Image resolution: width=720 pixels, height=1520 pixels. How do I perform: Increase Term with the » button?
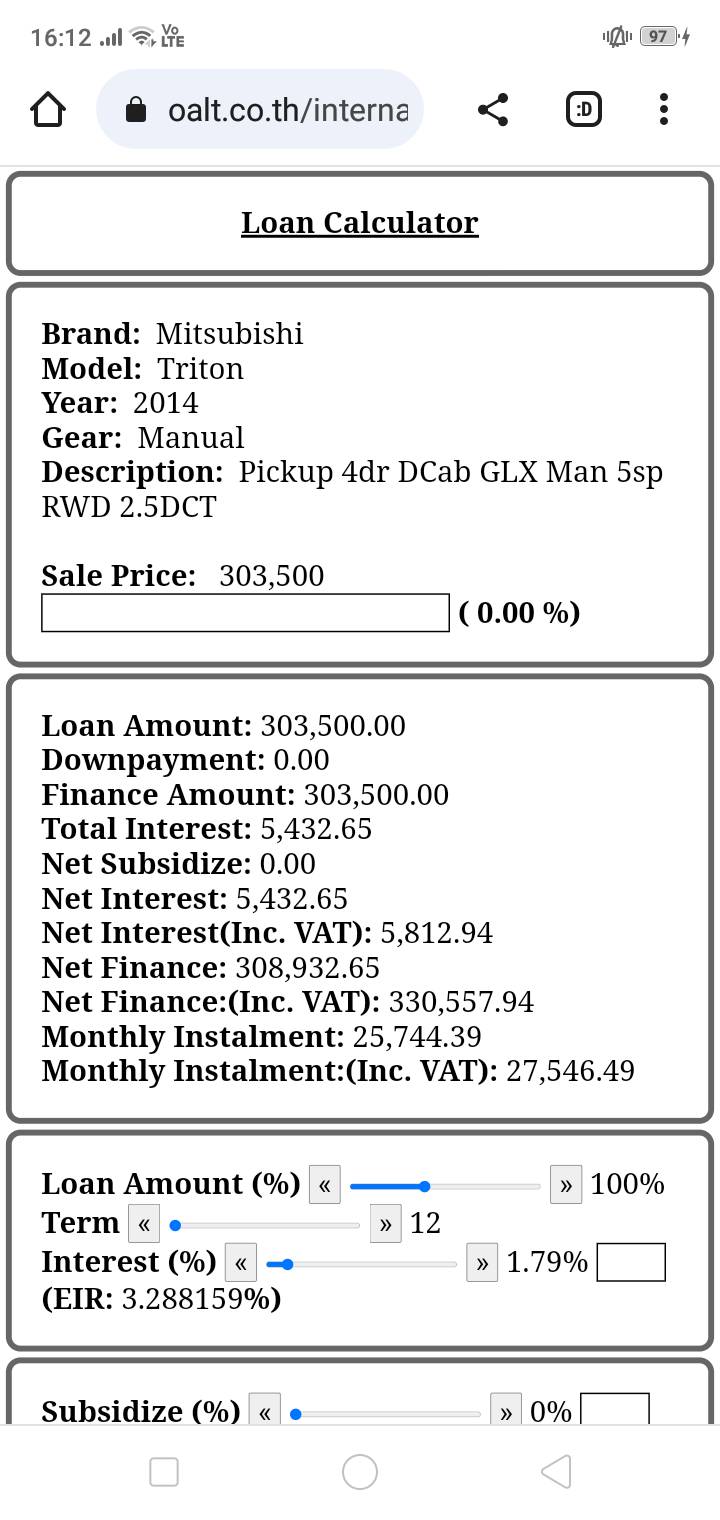click(385, 1224)
